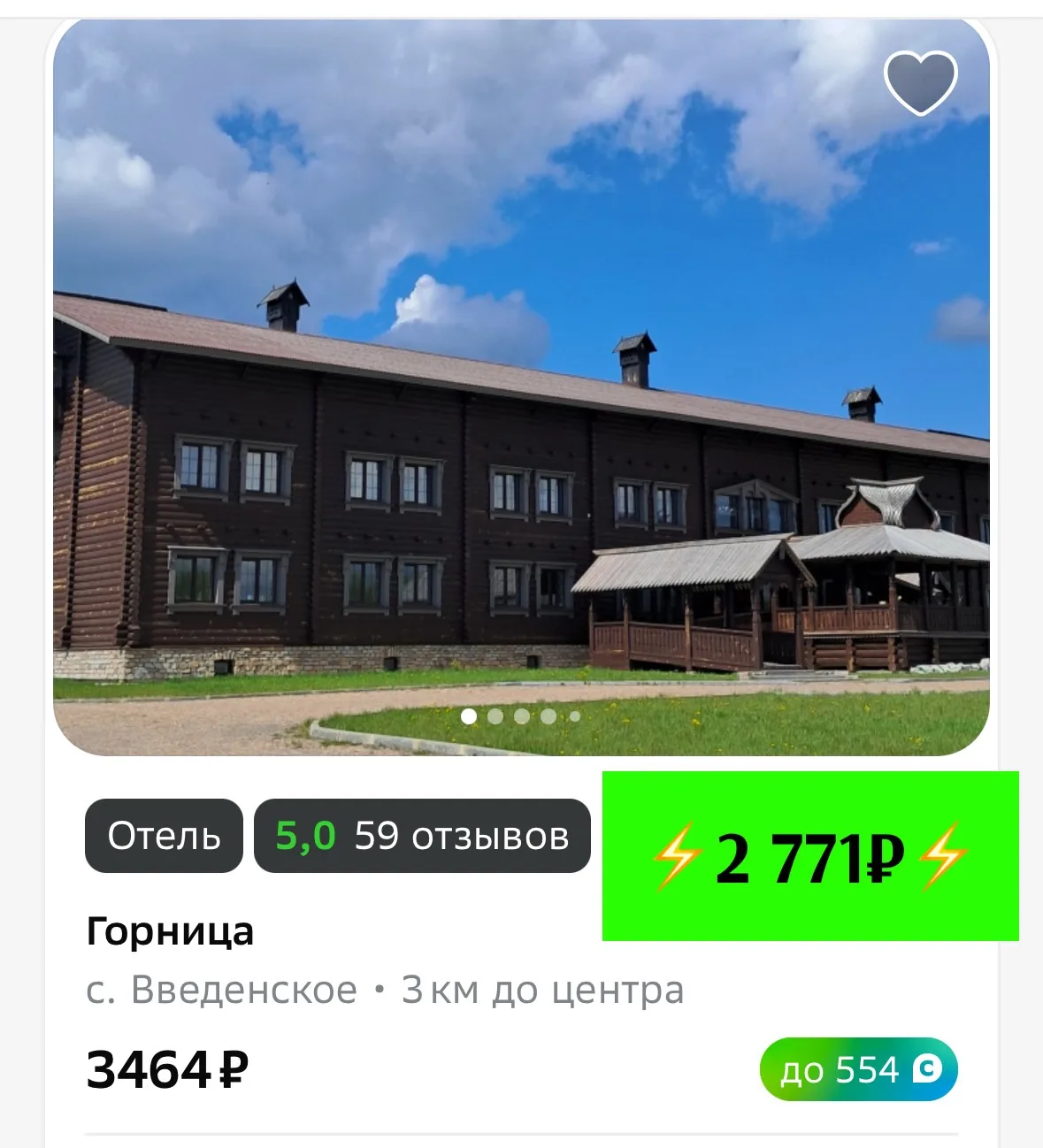The width and height of the screenshot is (1043, 1148).
Task: Jump to the second photo dot
Action: pyautogui.click(x=495, y=716)
